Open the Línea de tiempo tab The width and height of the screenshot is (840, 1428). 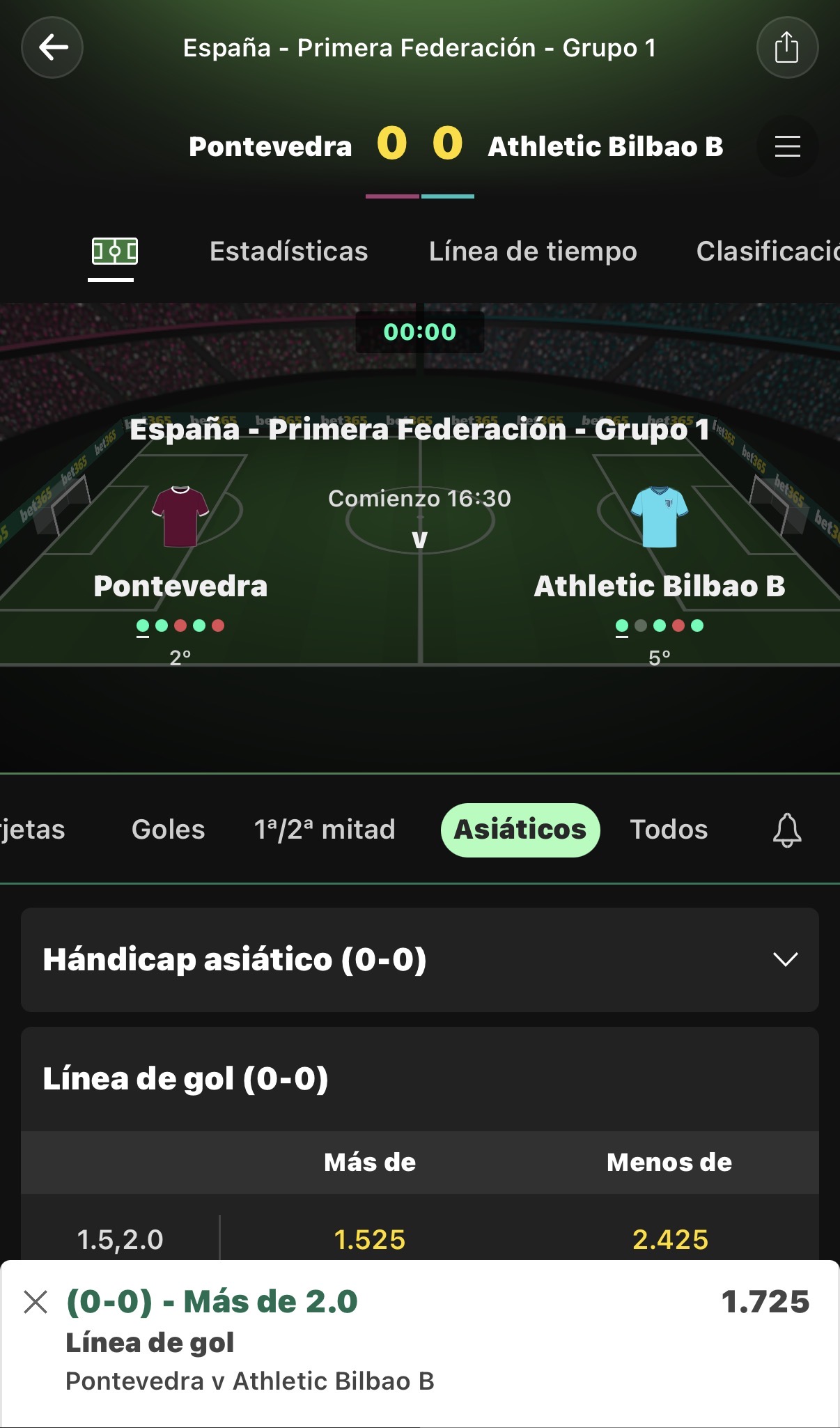[533, 251]
